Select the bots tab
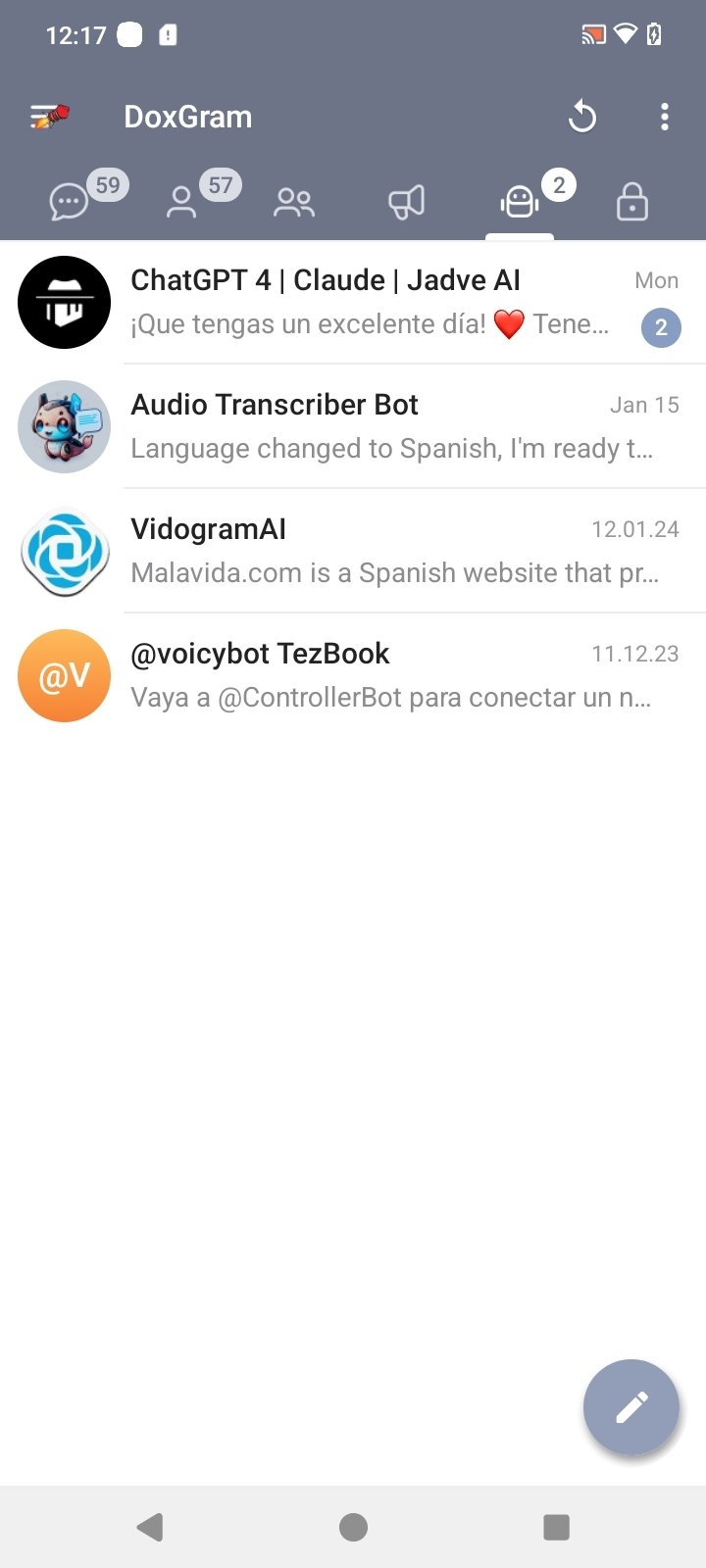The height and width of the screenshot is (1568, 706). coord(520,203)
